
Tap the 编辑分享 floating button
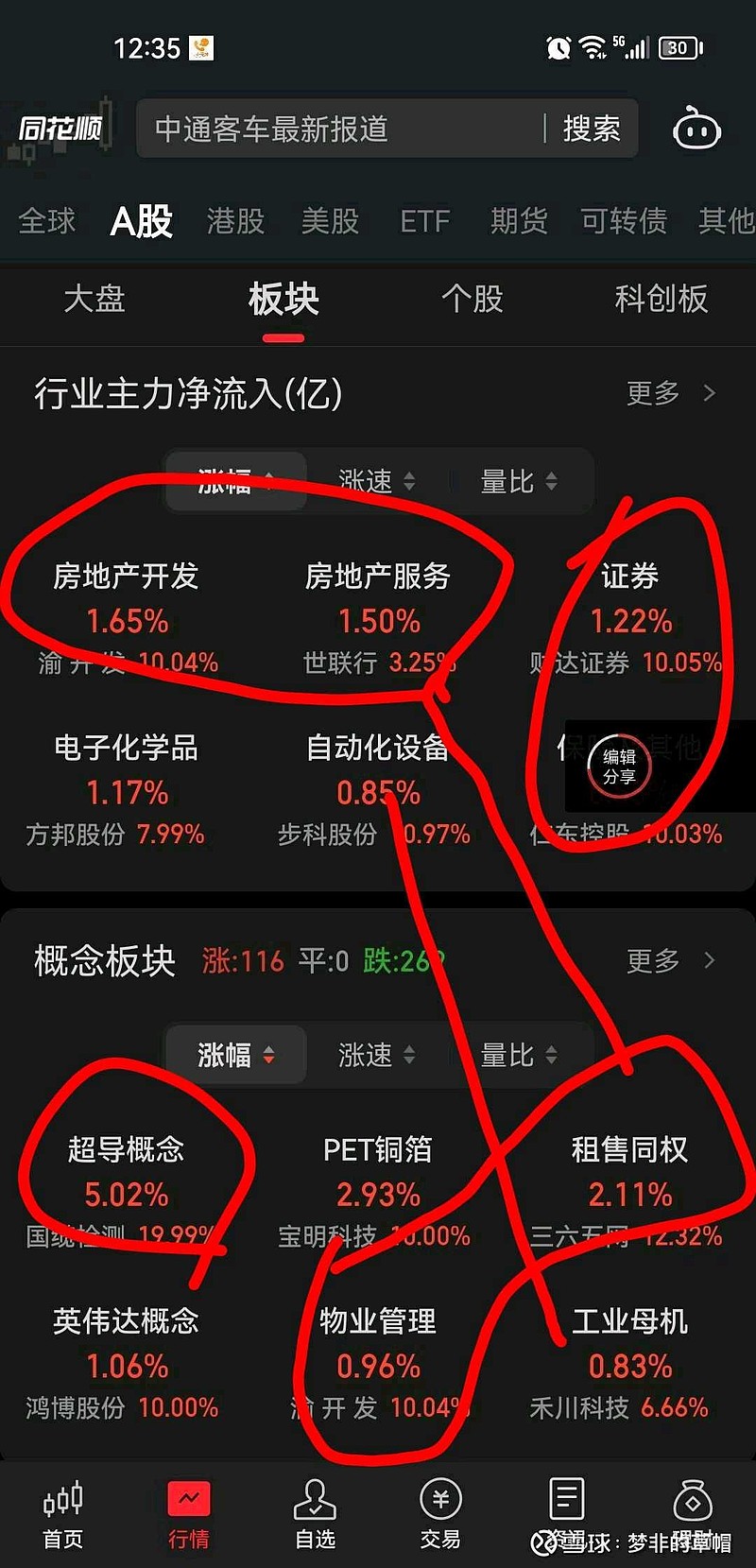pyautogui.click(x=620, y=767)
